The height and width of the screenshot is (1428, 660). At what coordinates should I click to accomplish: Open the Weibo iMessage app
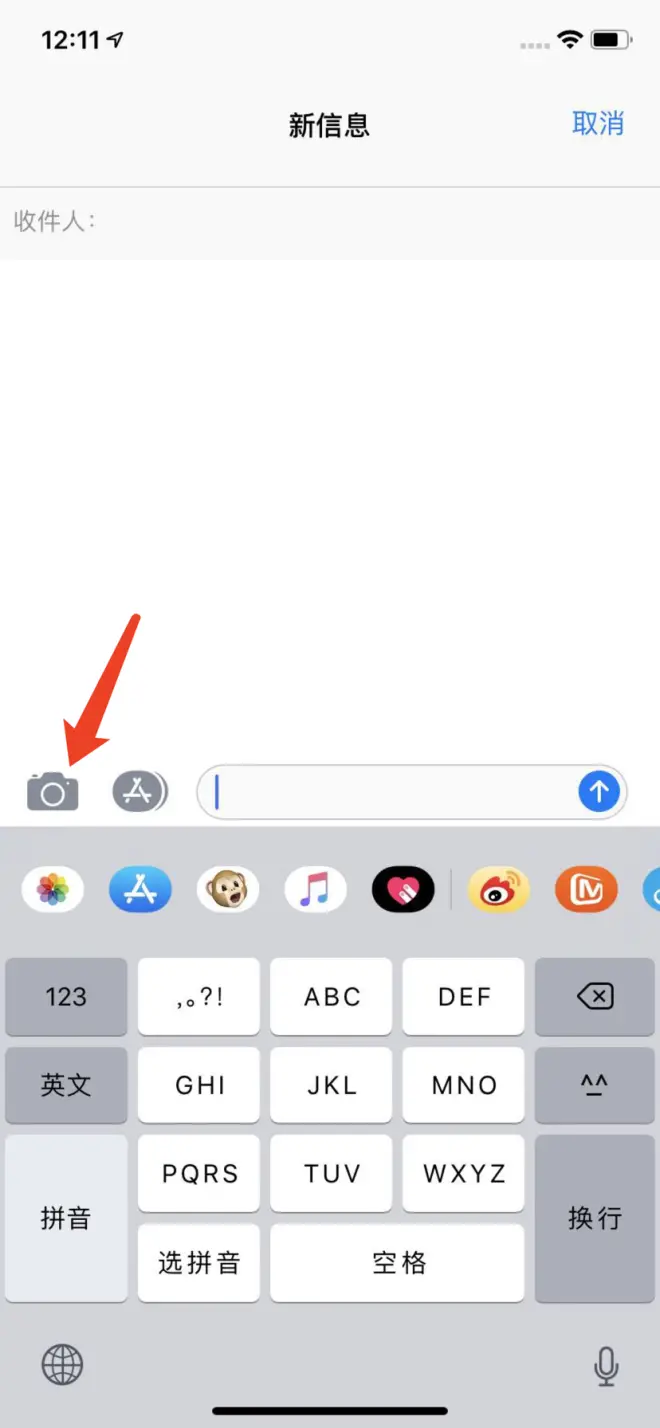tap(498, 889)
